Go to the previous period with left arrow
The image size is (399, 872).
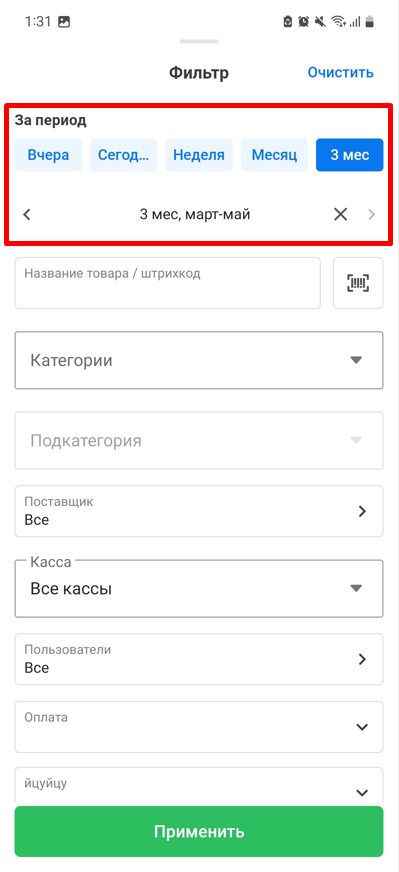(27, 215)
